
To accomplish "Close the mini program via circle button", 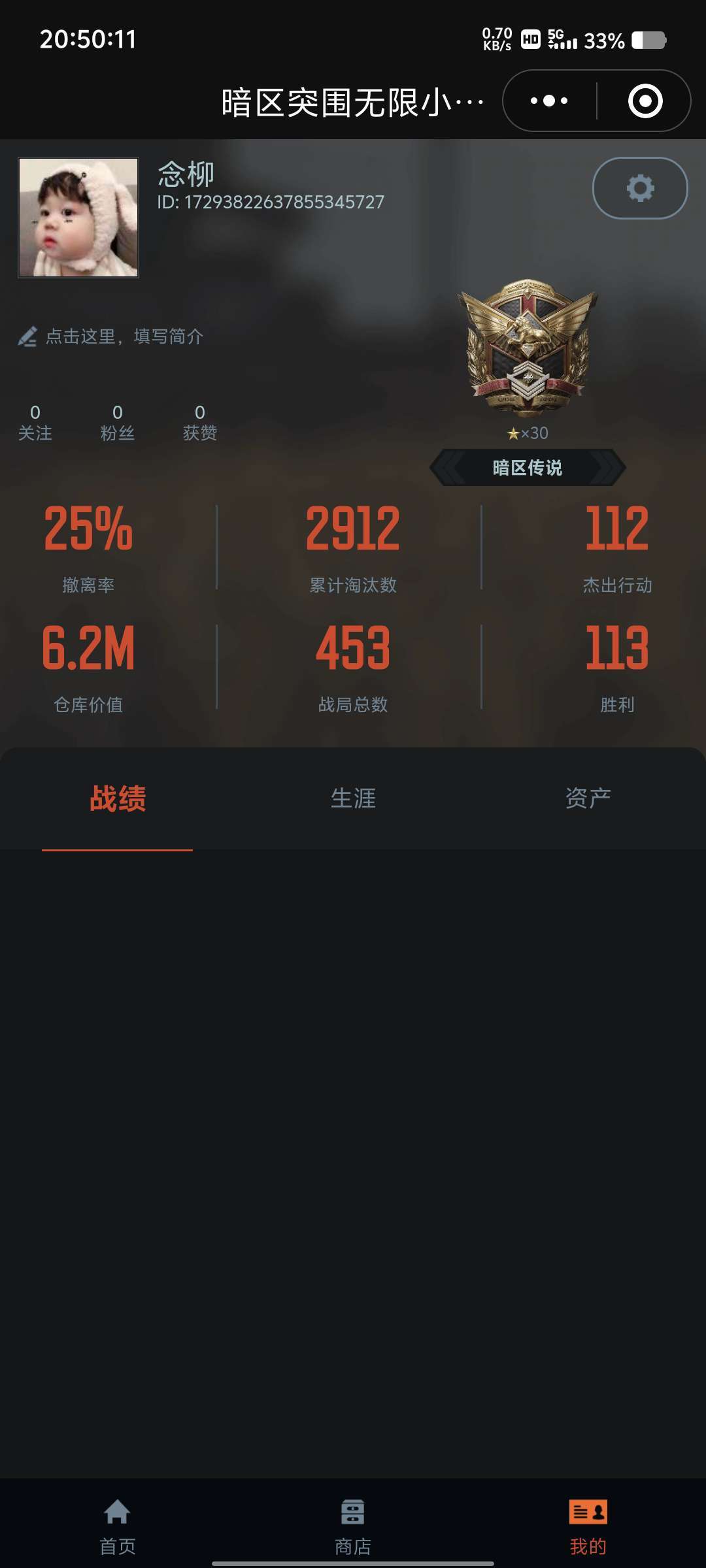I will point(645,101).
